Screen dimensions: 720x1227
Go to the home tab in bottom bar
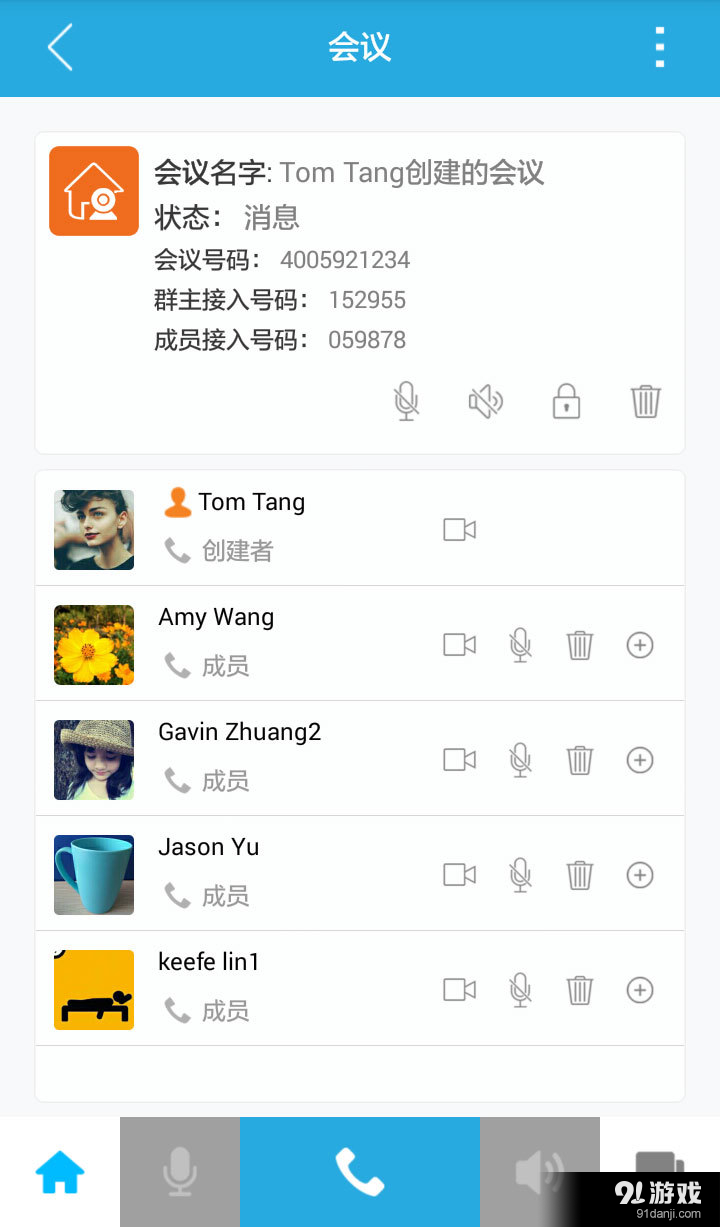[60, 1172]
